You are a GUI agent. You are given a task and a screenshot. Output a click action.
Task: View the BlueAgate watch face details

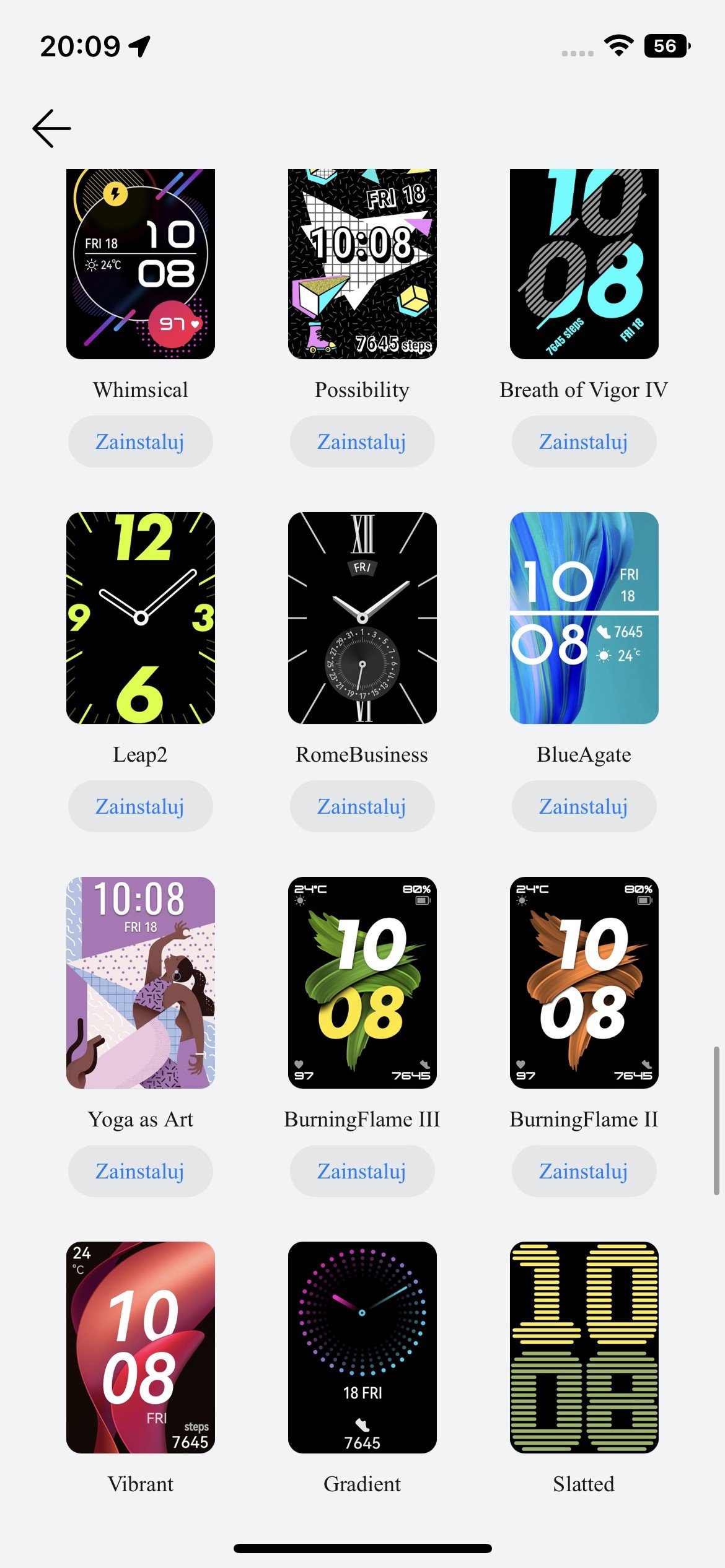(x=584, y=617)
